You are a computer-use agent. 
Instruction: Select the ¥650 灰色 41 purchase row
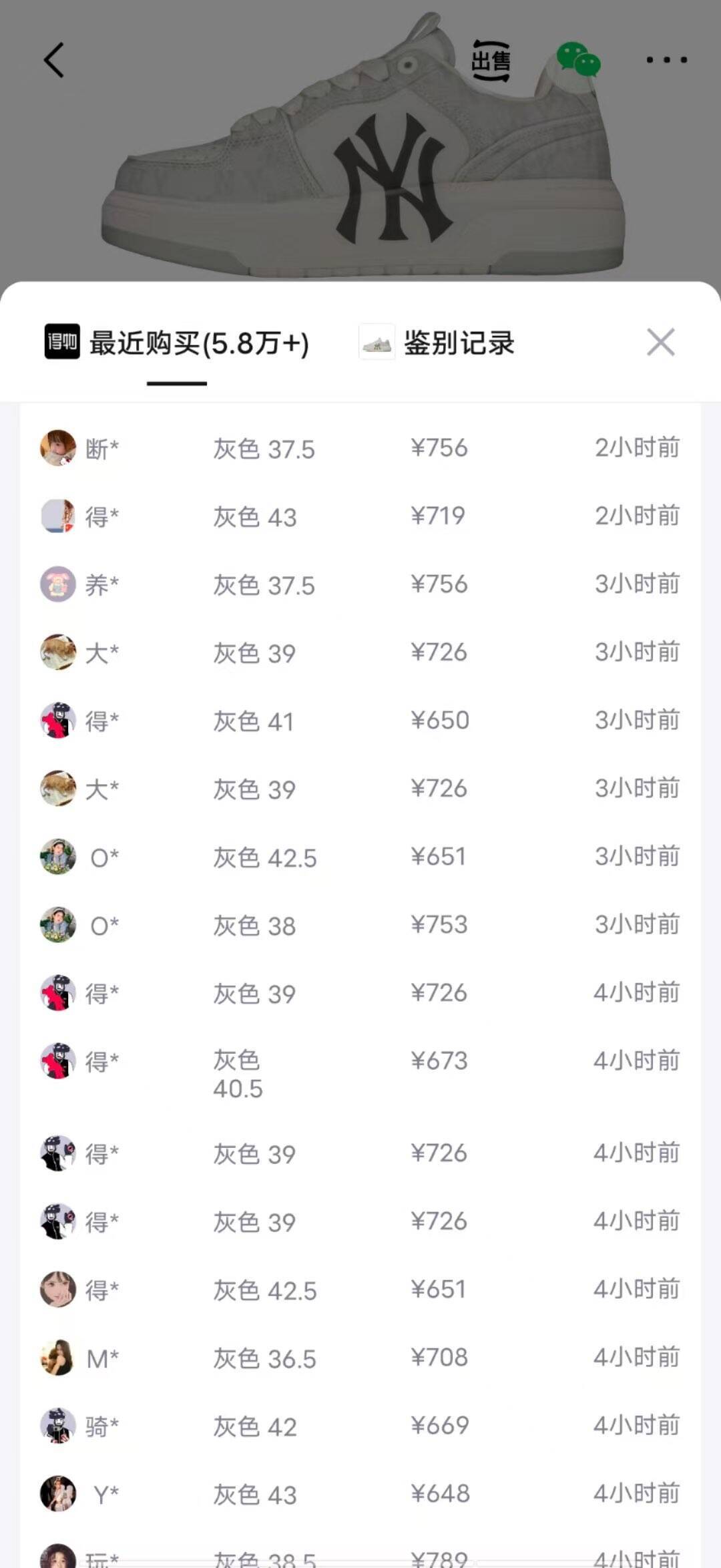(x=360, y=721)
